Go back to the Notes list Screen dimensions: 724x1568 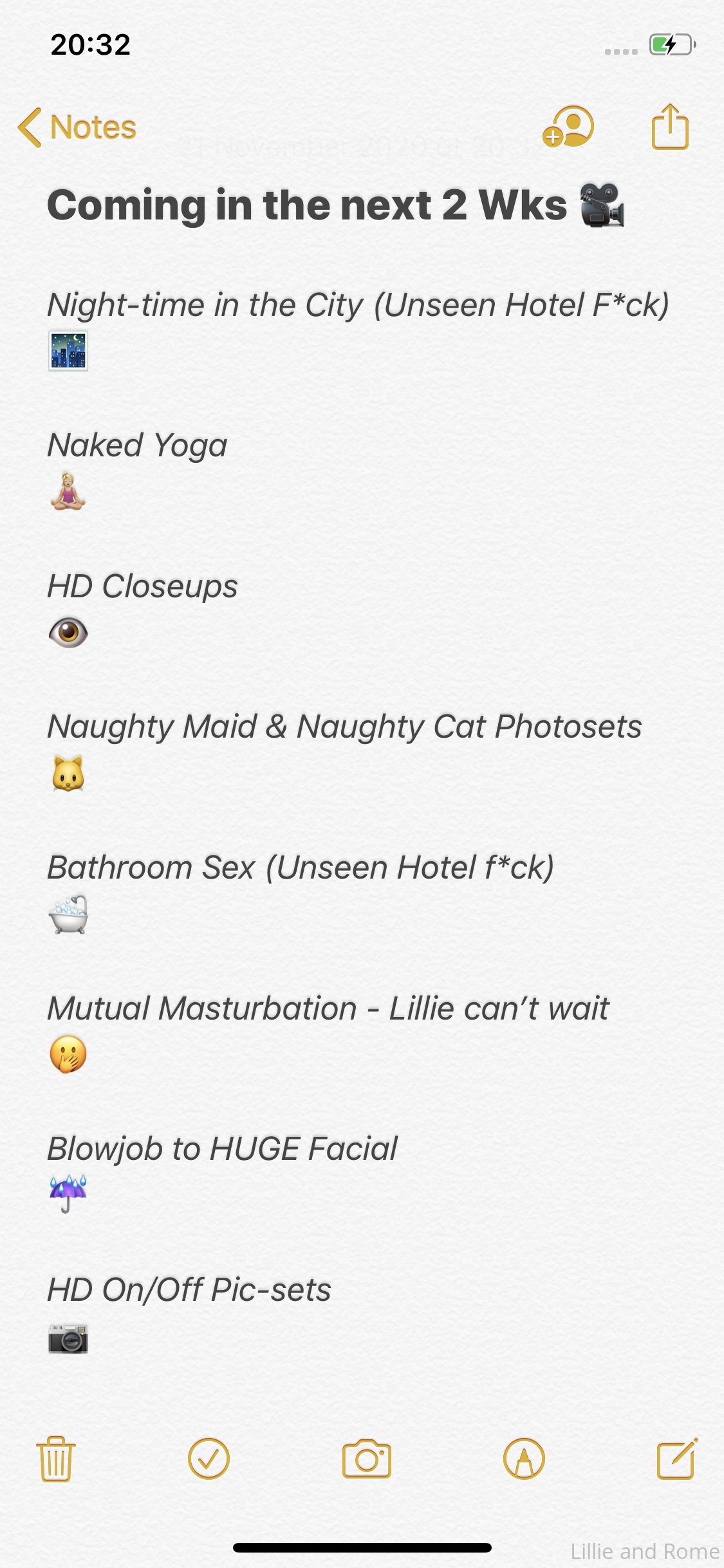coord(77,127)
